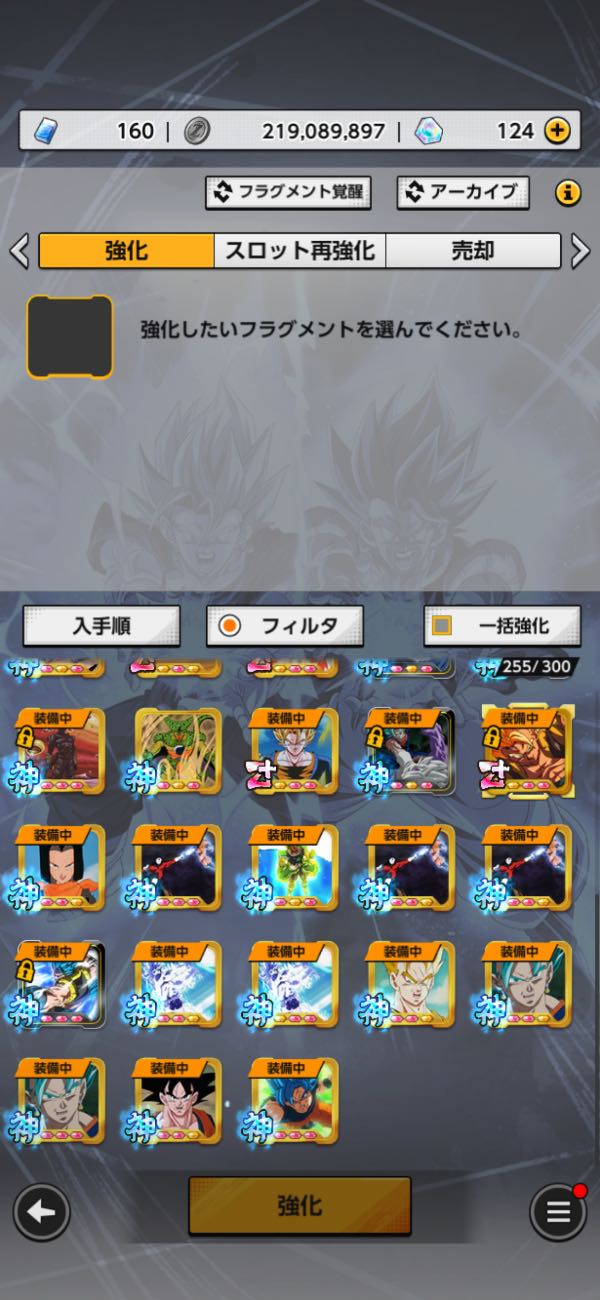This screenshot has width=600, height=1300.
Task: Confirm with the bottom 強化 button
Action: (300, 1205)
